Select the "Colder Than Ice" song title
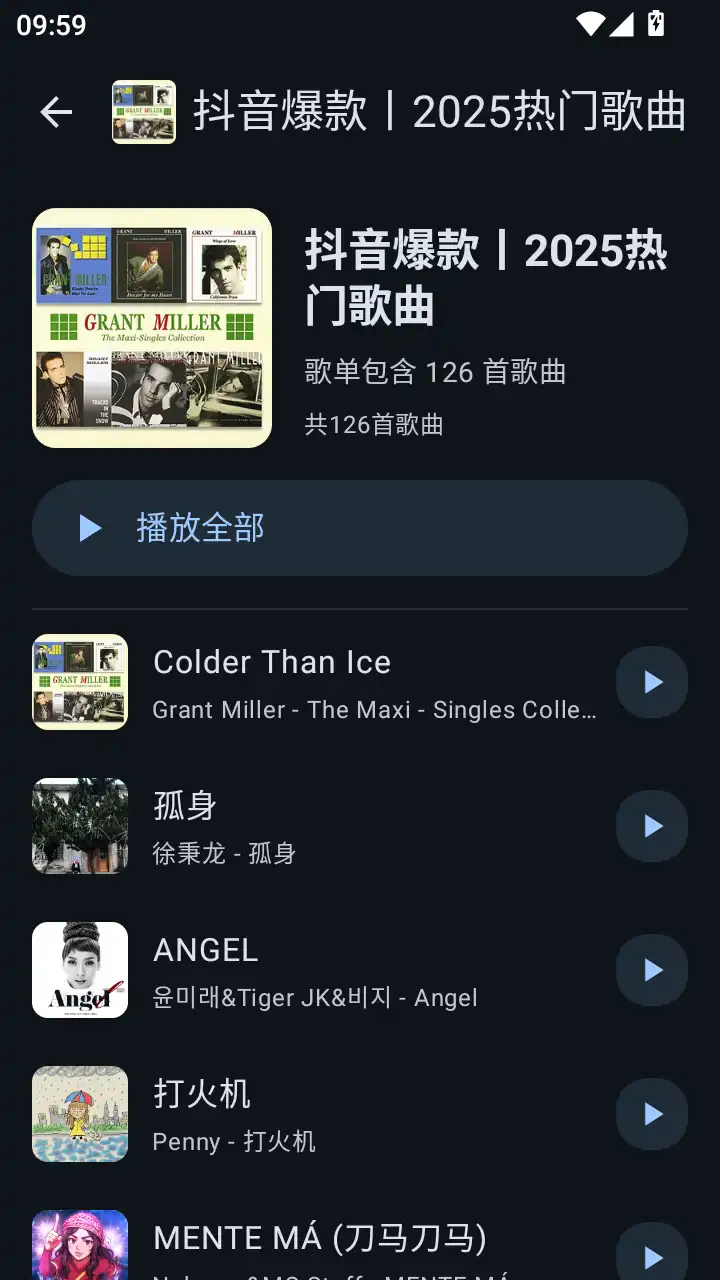Screen dimensions: 720x1280 pyautogui.click(x=271, y=661)
